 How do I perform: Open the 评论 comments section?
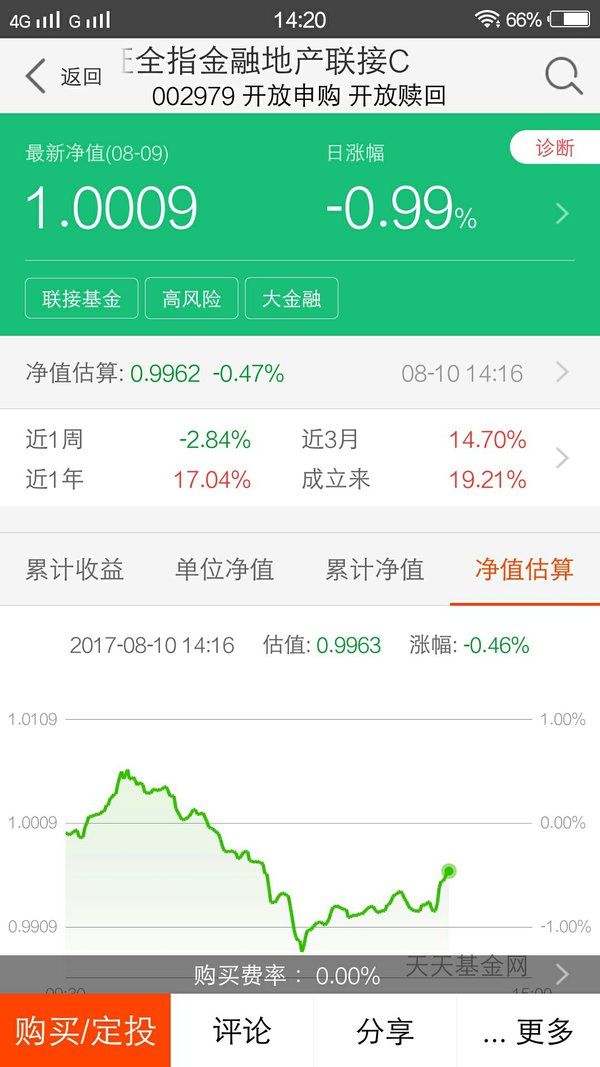point(242,1030)
